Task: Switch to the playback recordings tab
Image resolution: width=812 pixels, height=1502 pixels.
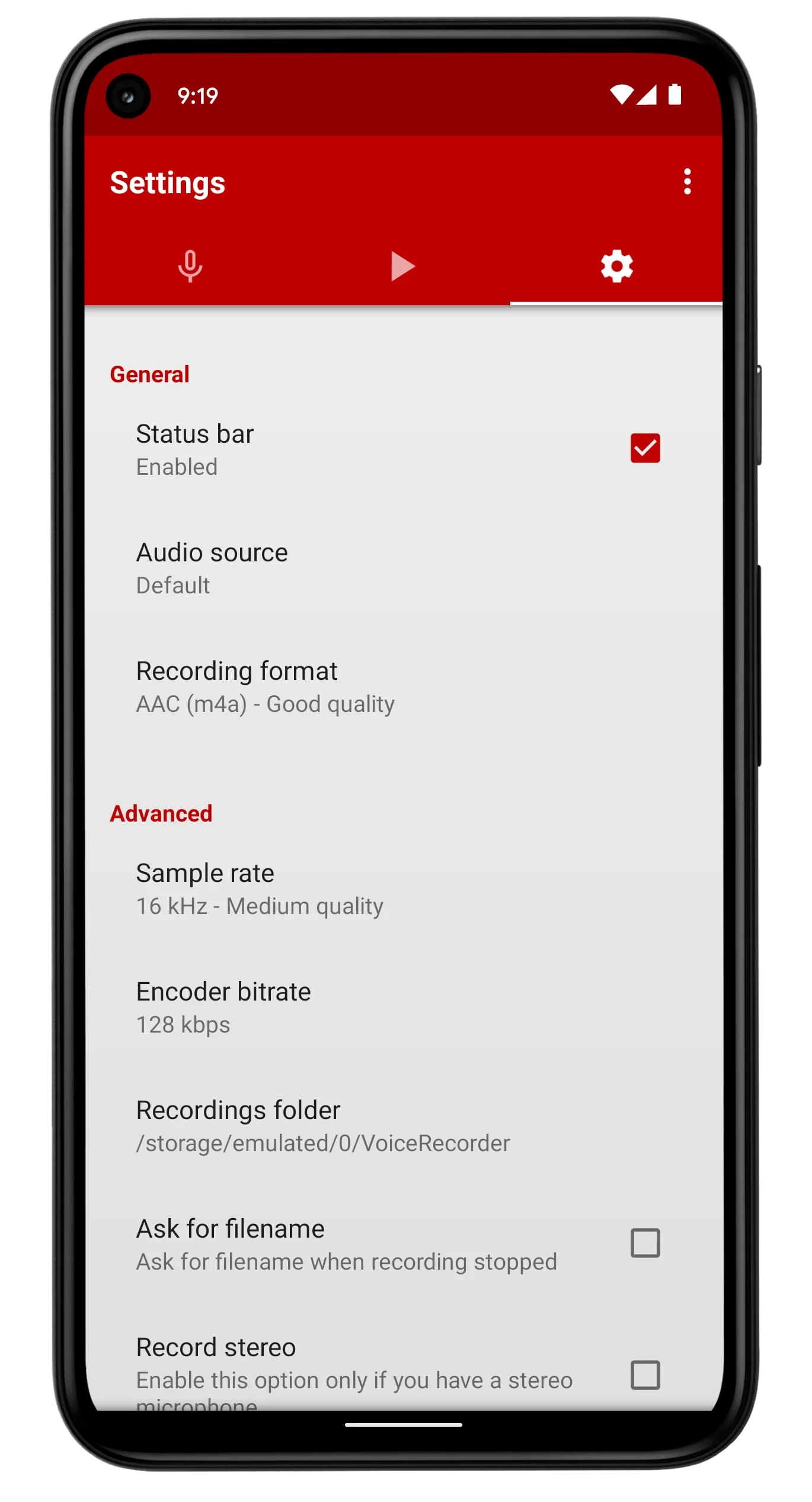Action: click(402, 266)
